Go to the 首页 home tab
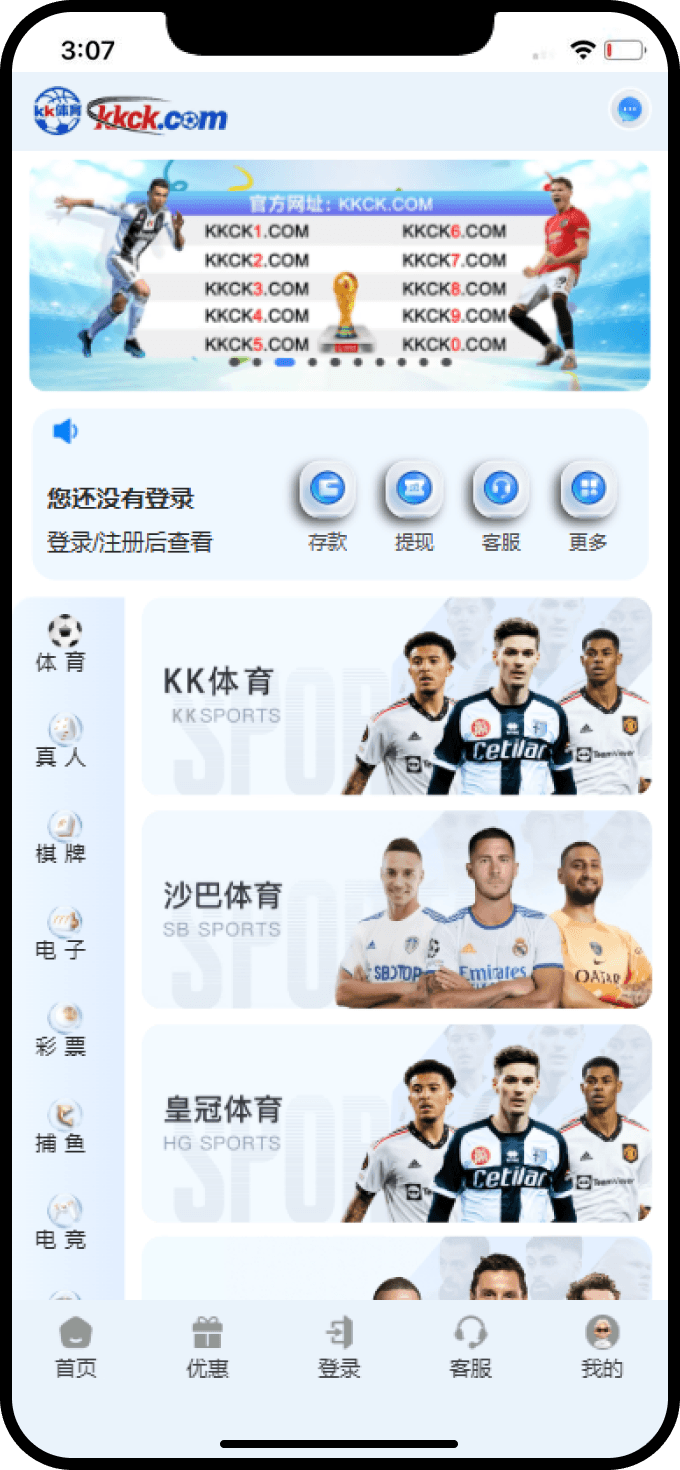The width and height of the screenshot is (680, 1470). pyautogui.click(x=76, y=1347)
